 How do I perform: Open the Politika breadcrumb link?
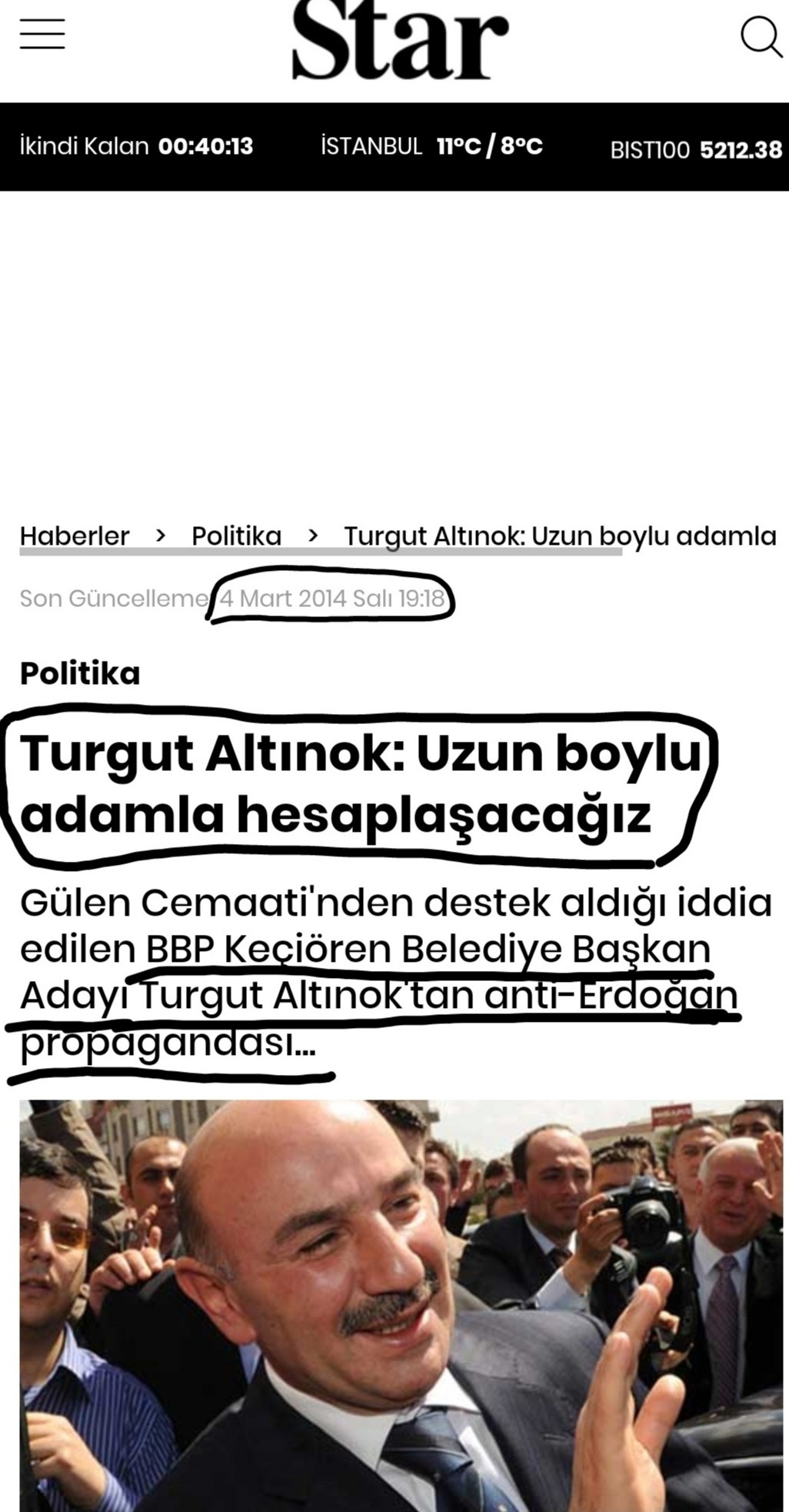tap(236, 536)
